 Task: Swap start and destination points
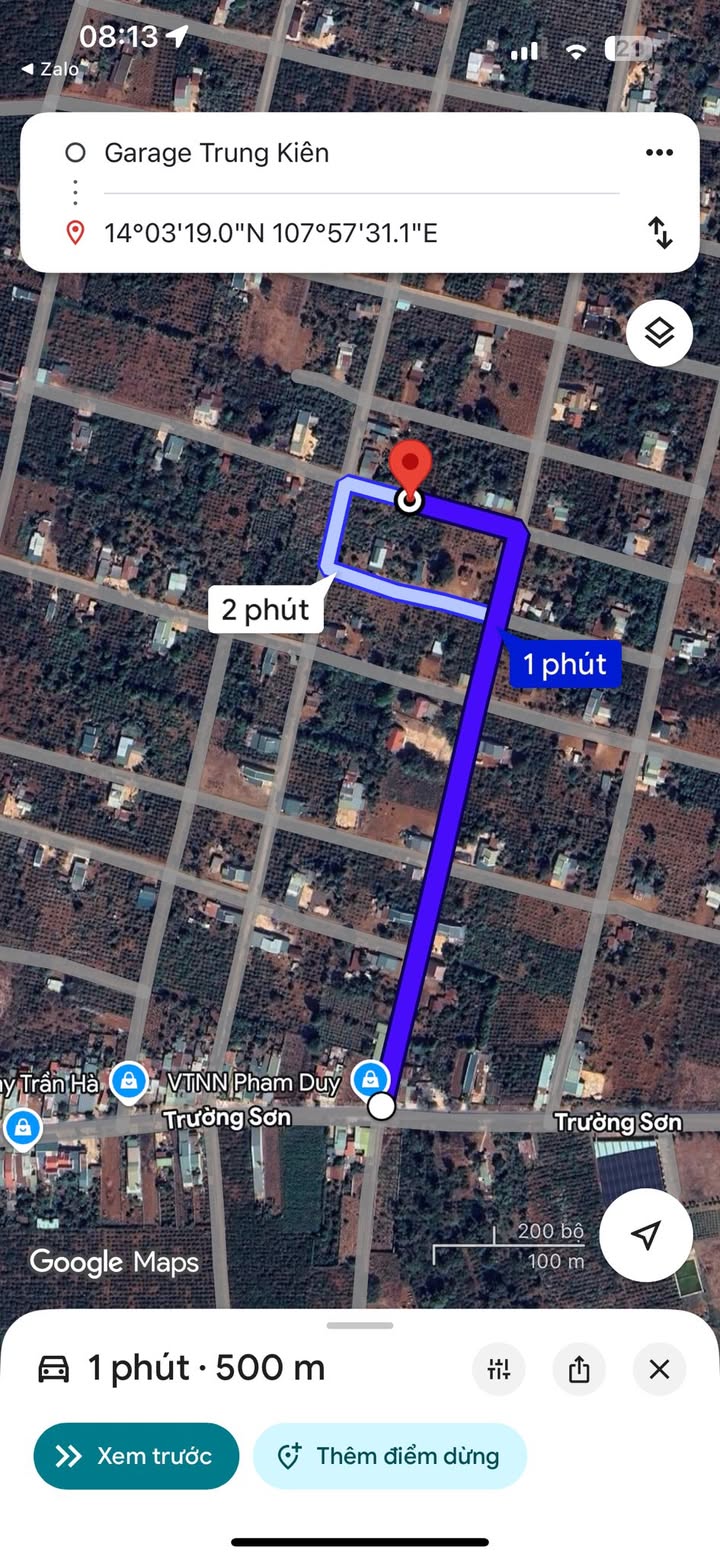[x=660, y=232]
